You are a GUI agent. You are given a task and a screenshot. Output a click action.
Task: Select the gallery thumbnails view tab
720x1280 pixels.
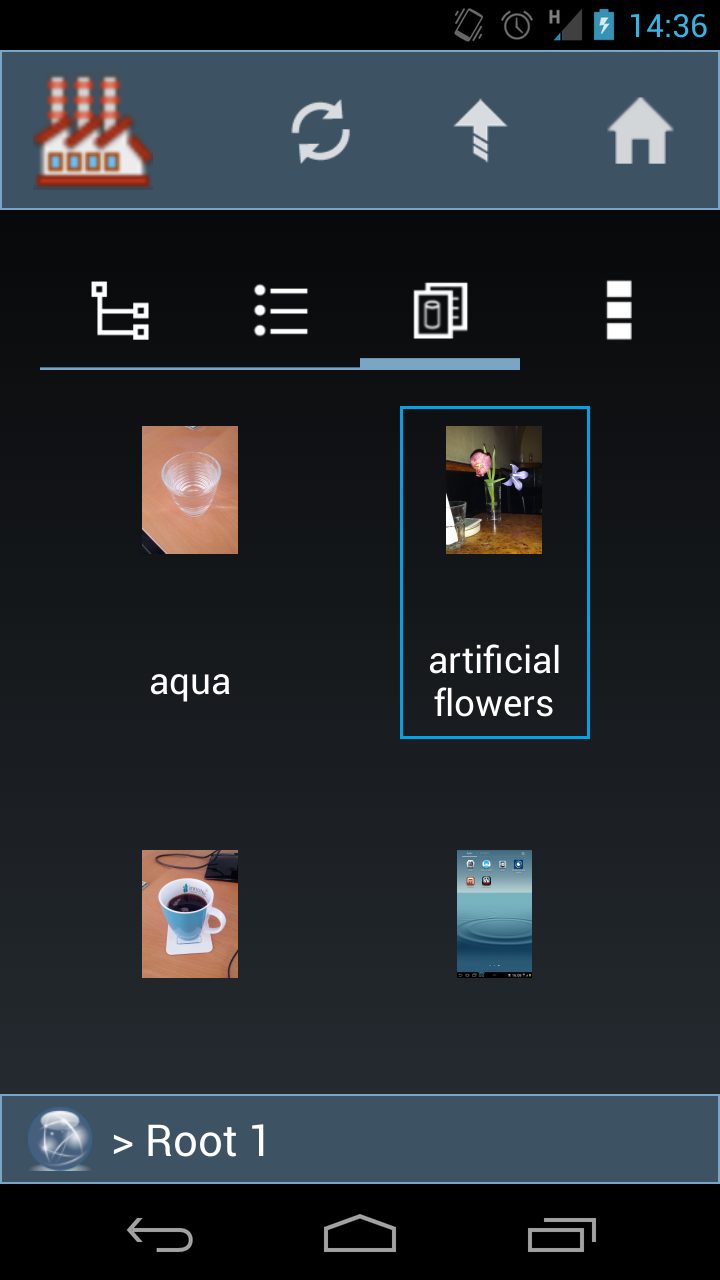point(440,311)
